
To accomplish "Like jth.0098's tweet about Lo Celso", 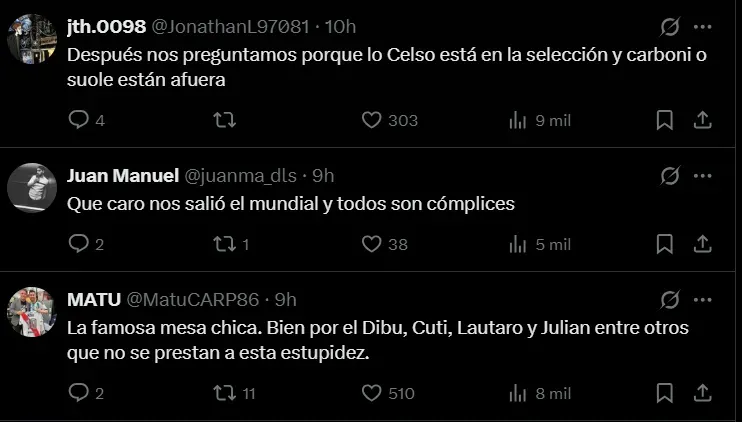I will [372, 120].
